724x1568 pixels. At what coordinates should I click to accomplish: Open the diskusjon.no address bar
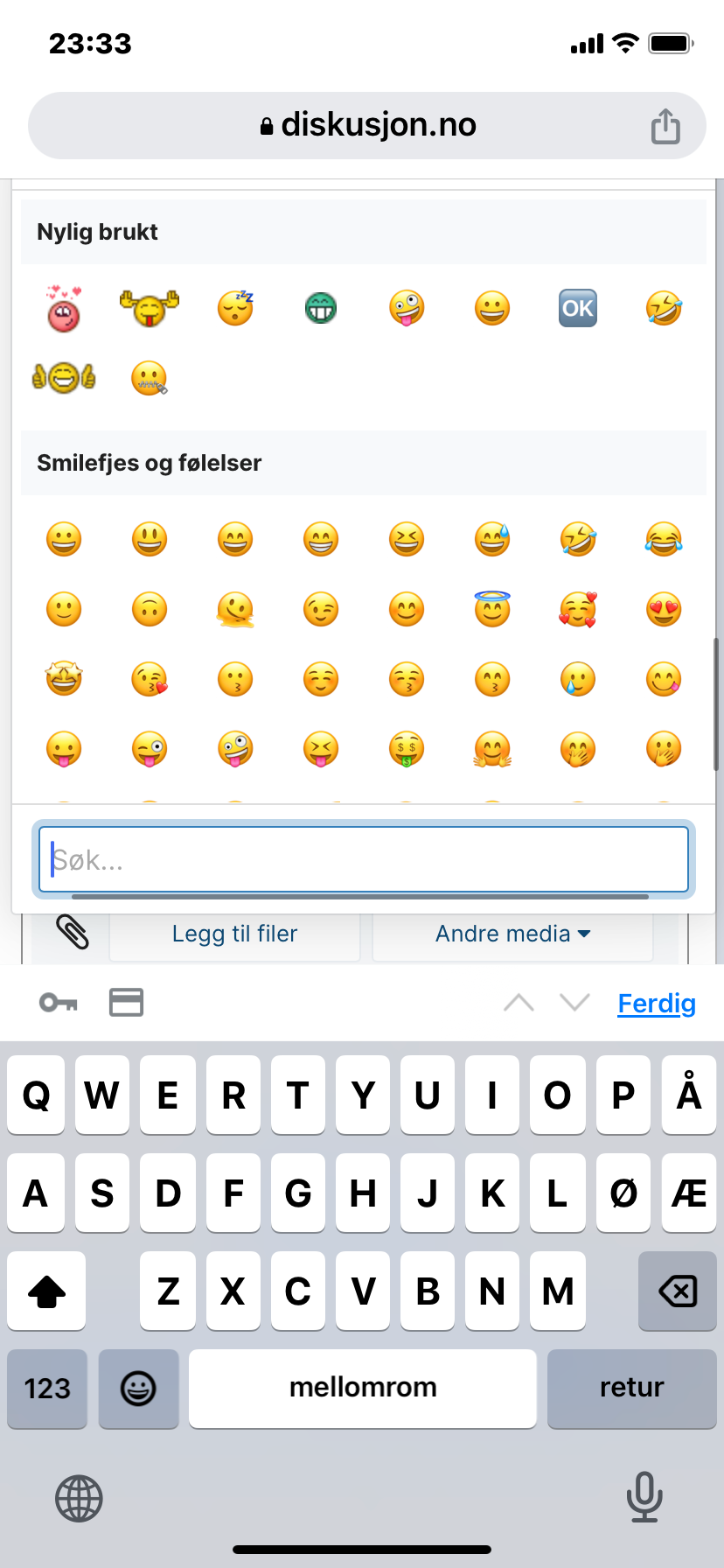point(367,125)
